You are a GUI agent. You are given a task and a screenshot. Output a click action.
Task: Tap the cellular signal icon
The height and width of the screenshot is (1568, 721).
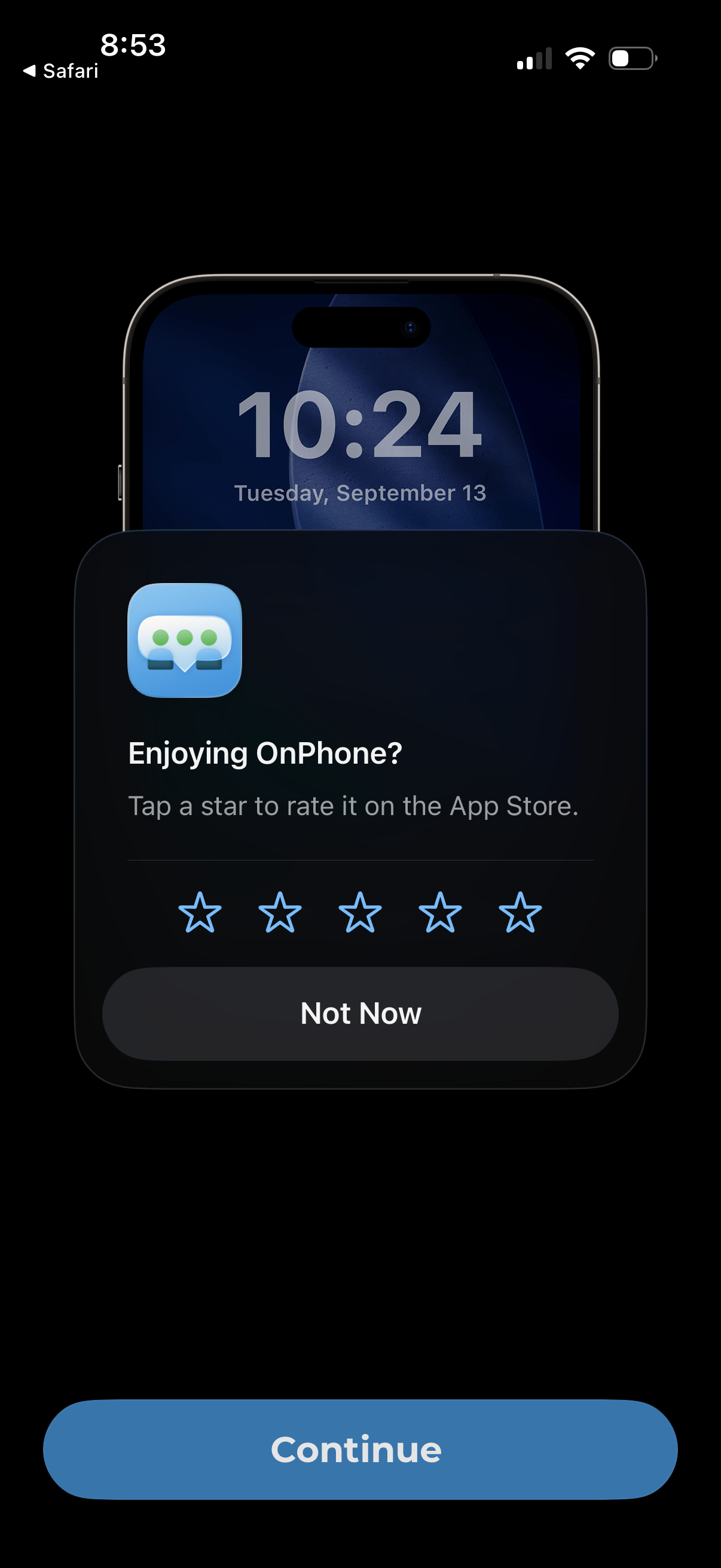pos(534,58)
